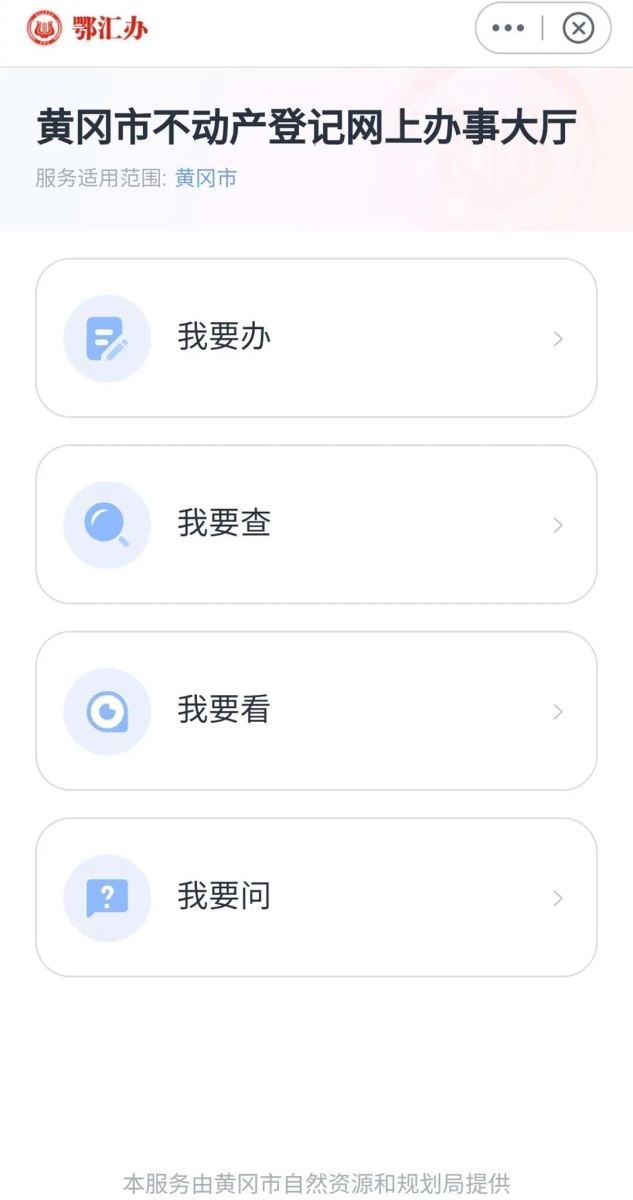Close the mini program
Viewport: 633px width, 1200px height.
click(578, 28)
